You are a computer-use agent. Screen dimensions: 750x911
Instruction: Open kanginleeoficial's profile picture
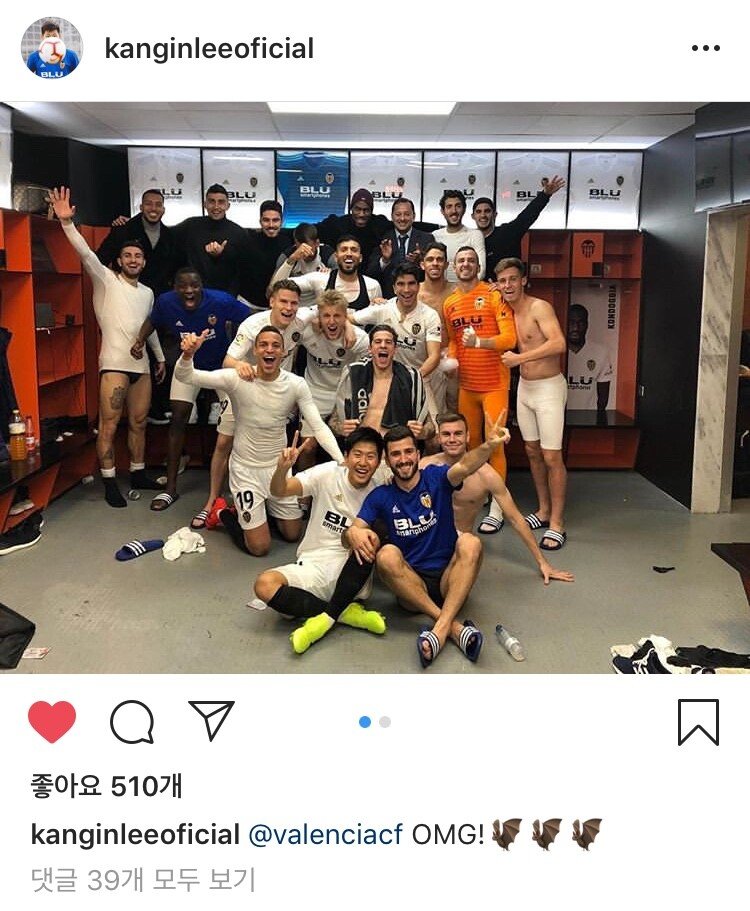pyautogui.click(x=52, y=48)
